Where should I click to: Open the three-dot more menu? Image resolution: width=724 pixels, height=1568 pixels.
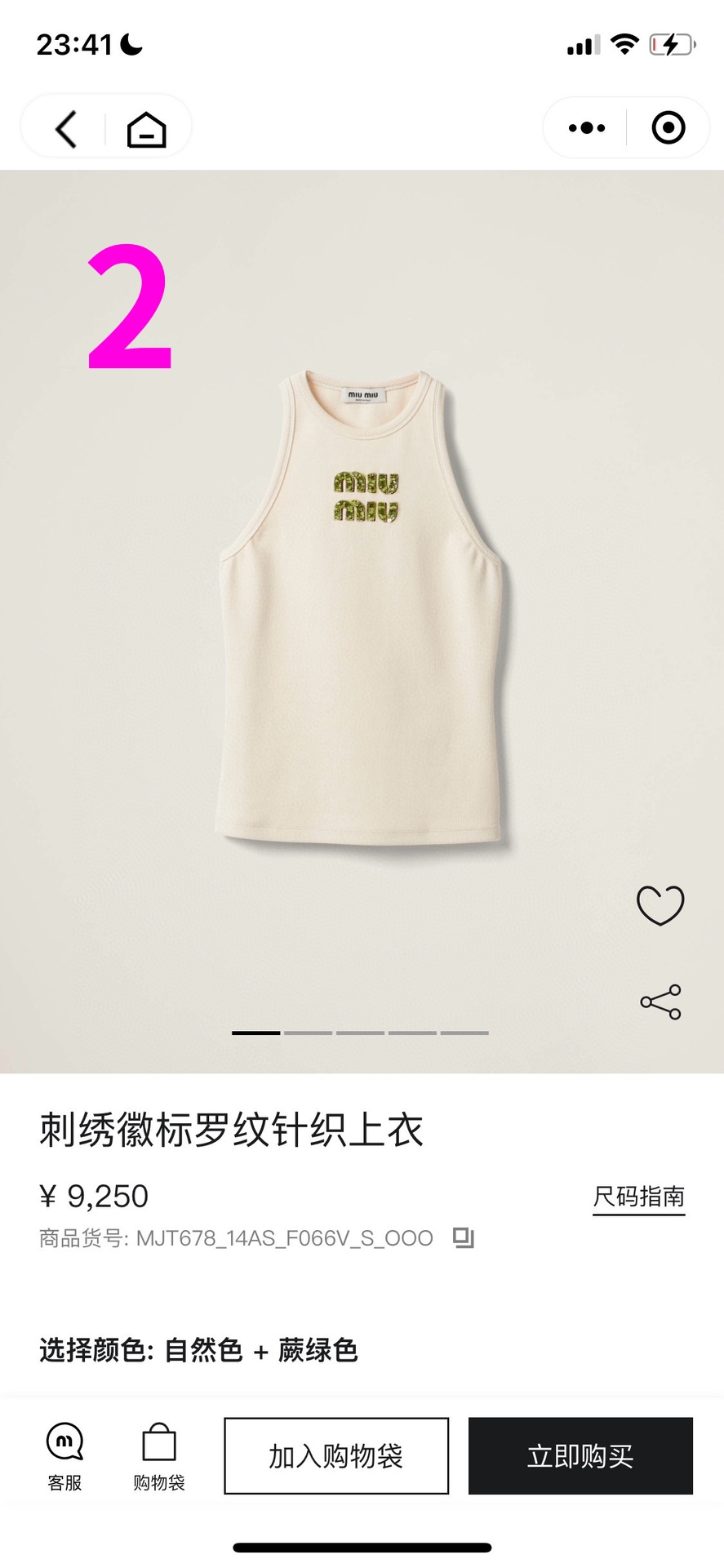(586, 128)
